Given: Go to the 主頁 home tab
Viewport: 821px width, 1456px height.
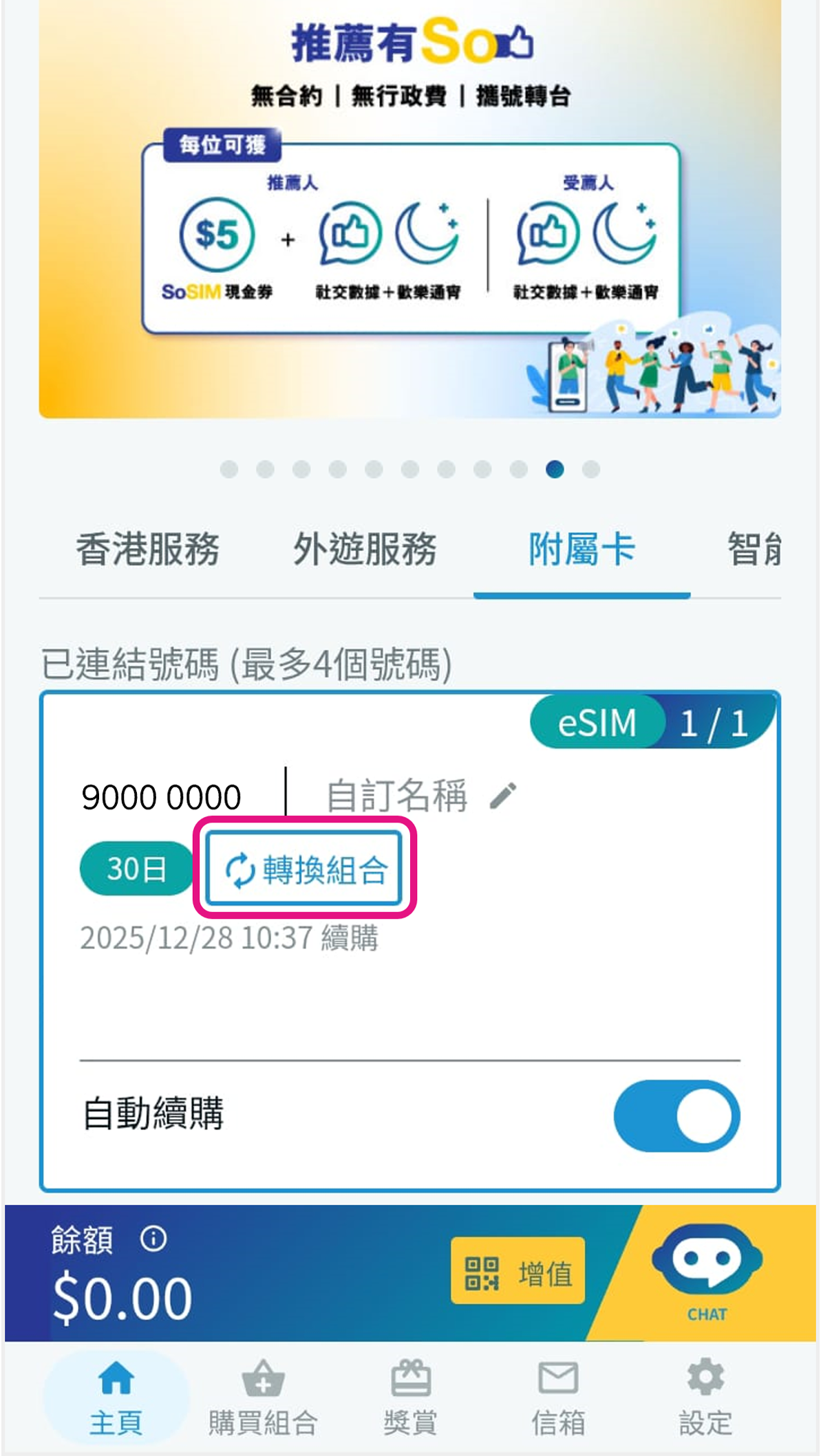Looking at the screenshot, I should 116,1397.
